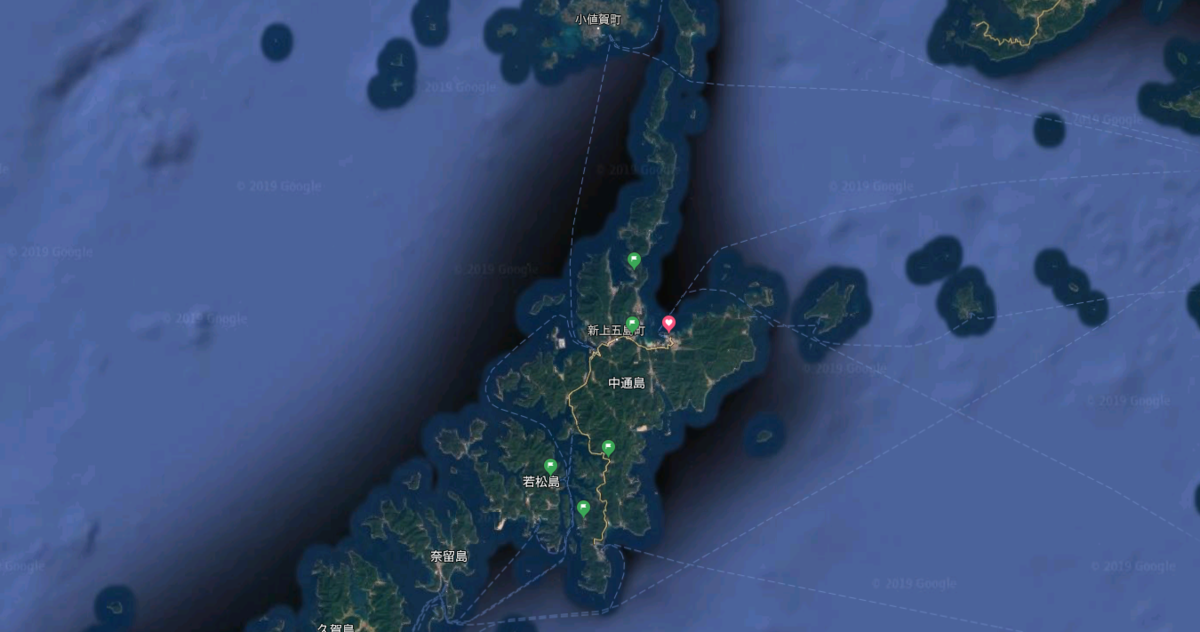Open green flag pin south of 中通島
The width and height of the screenshot is (1200, 632).
click(x=608, y=447)
